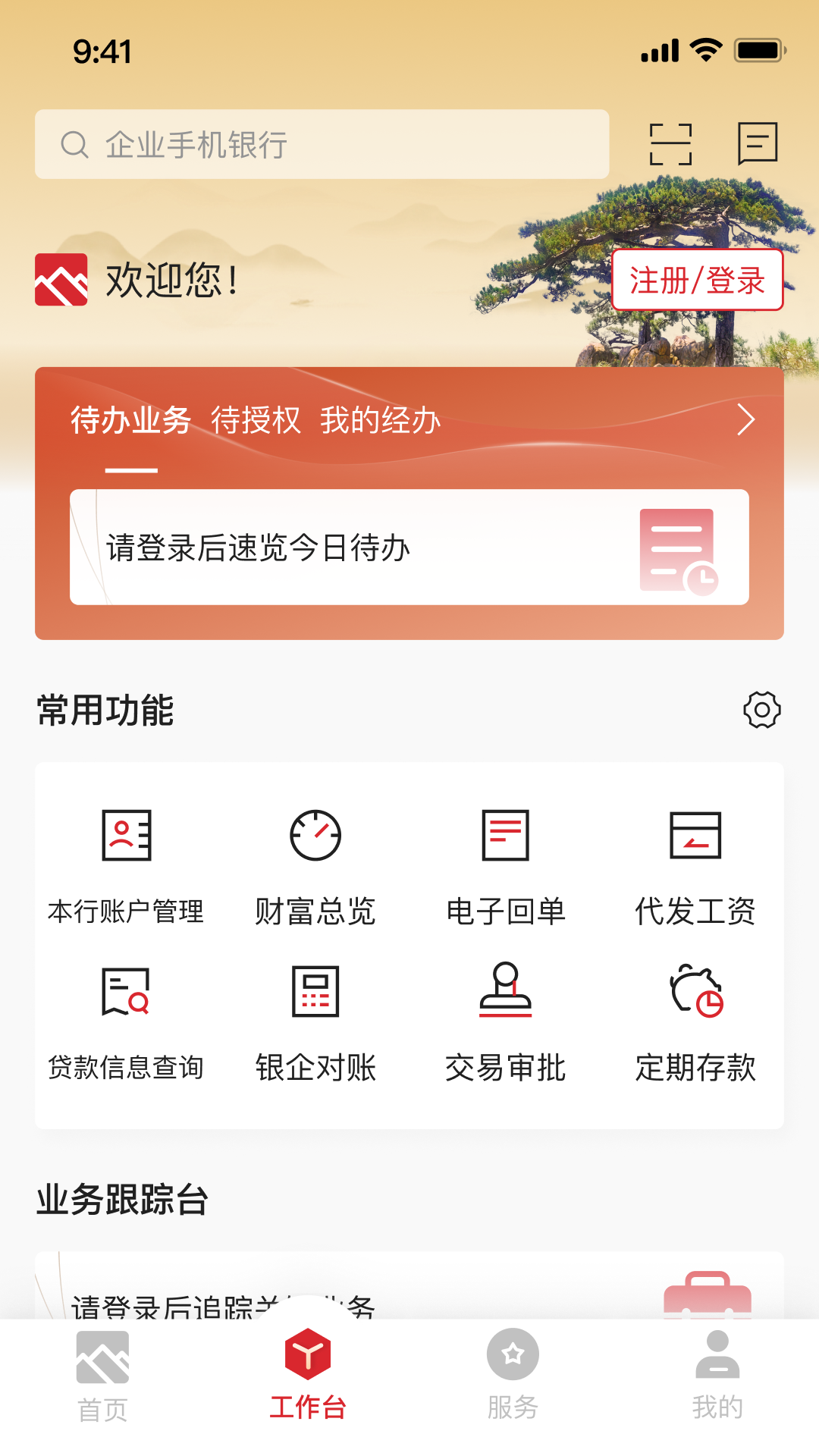The image size is (819, 1456).
Task: Open 交易审批
Action: click(505, 1023)
